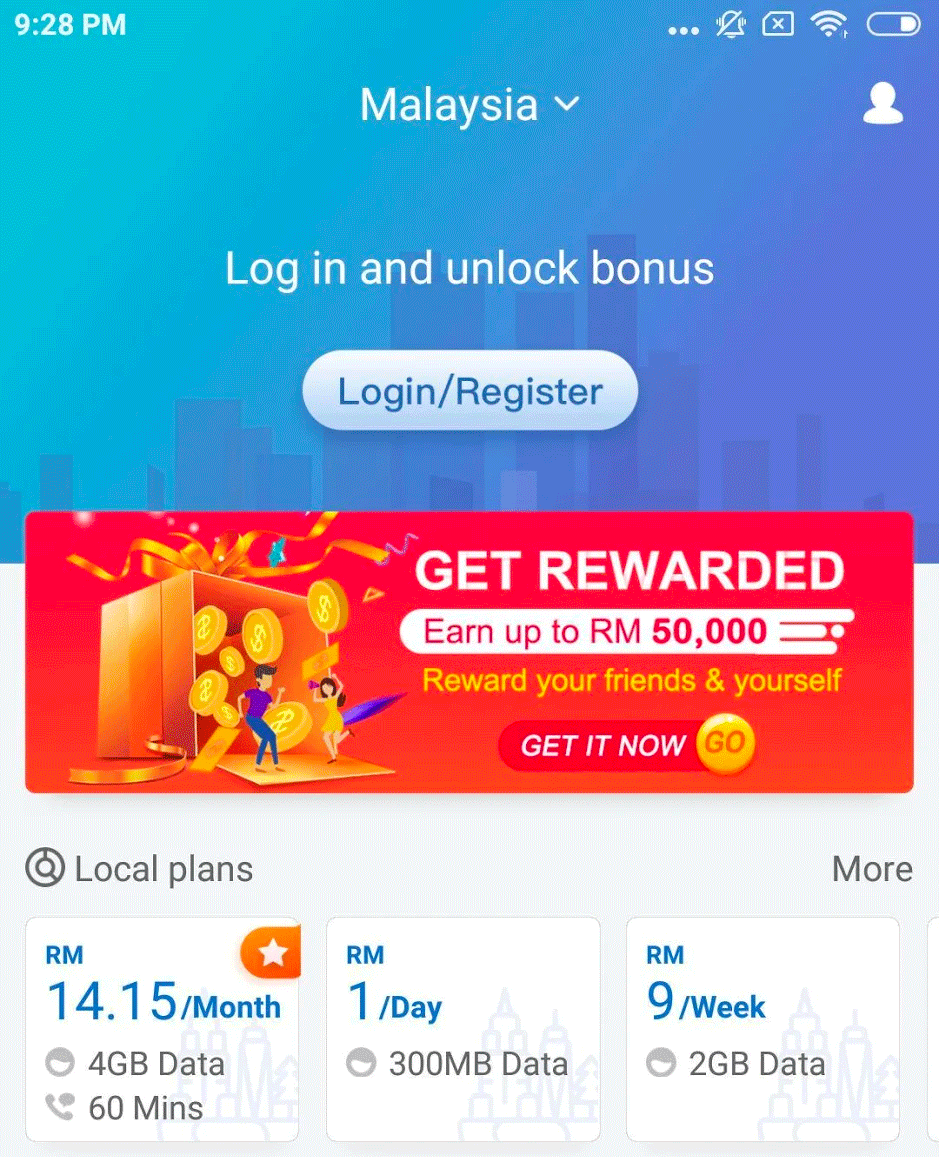Open the Malaysia country dropdown
The width and height of the screenshot is (939, 1157).
469,105
